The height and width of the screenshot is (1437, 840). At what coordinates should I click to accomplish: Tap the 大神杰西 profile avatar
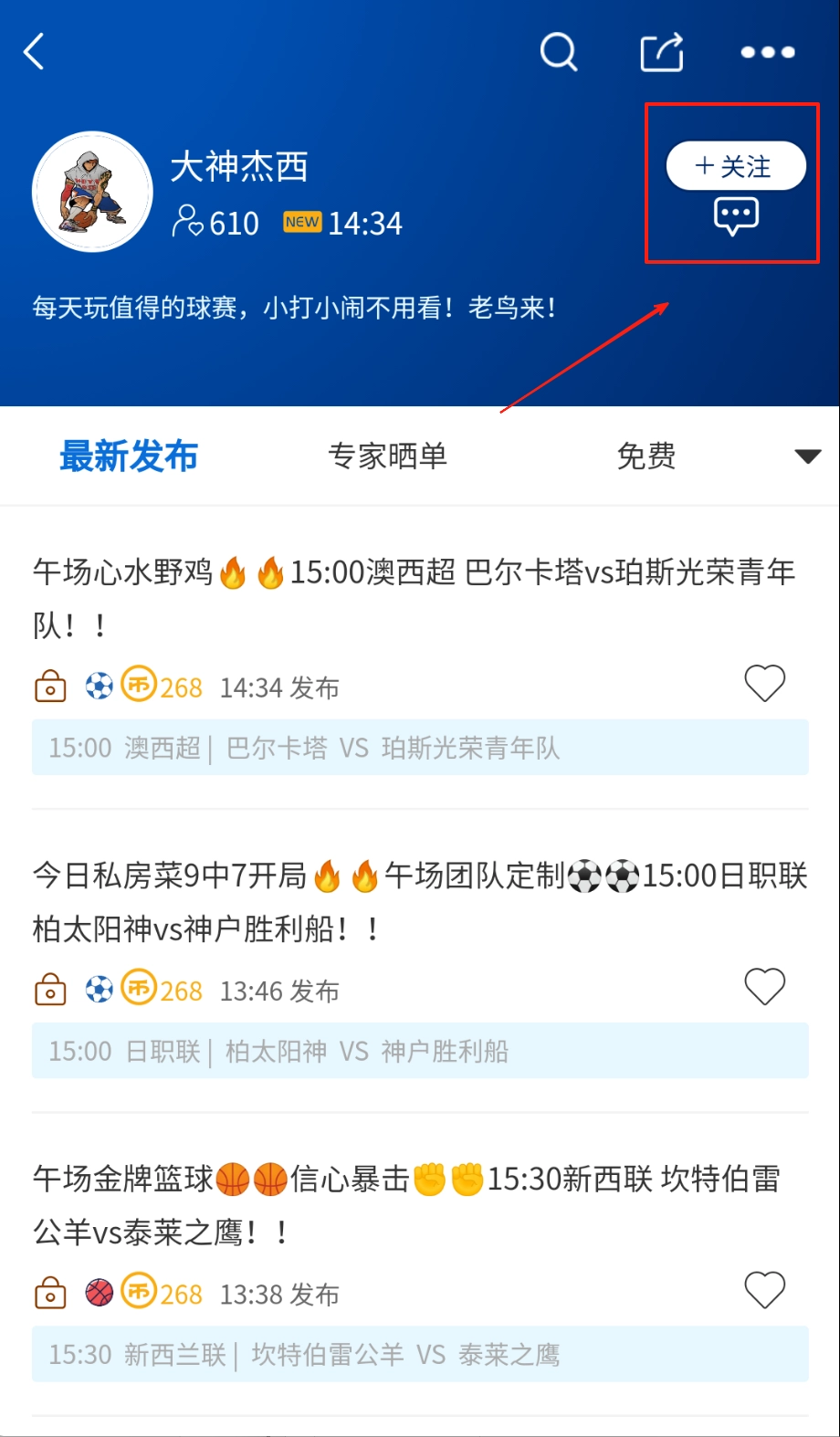click(x=92, y=192)
